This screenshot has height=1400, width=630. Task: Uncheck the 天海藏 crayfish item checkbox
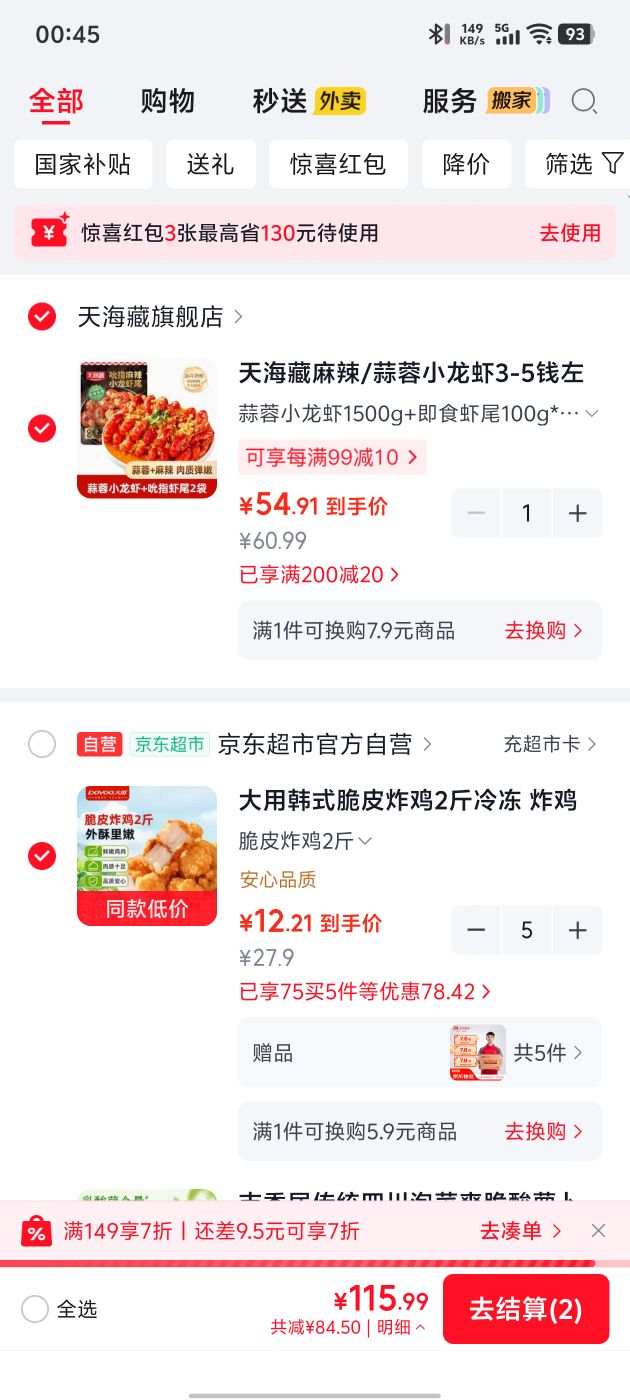point(42,428)
